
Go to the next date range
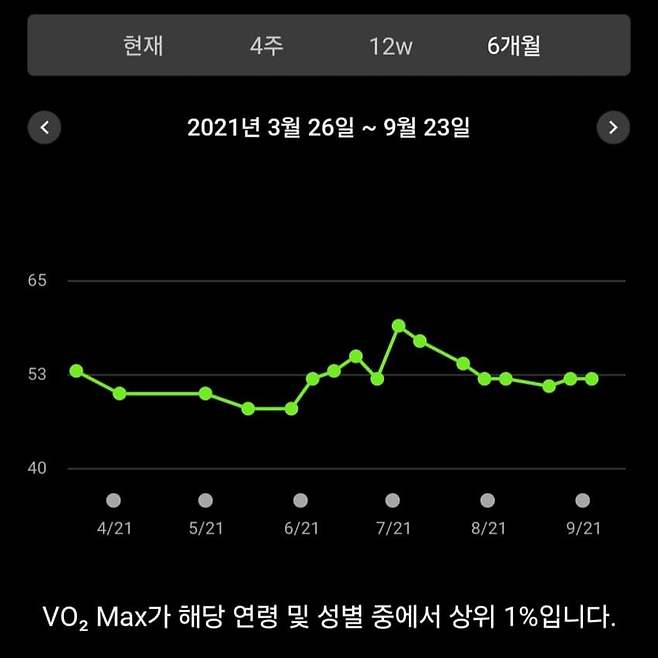[x=612, y=128]
